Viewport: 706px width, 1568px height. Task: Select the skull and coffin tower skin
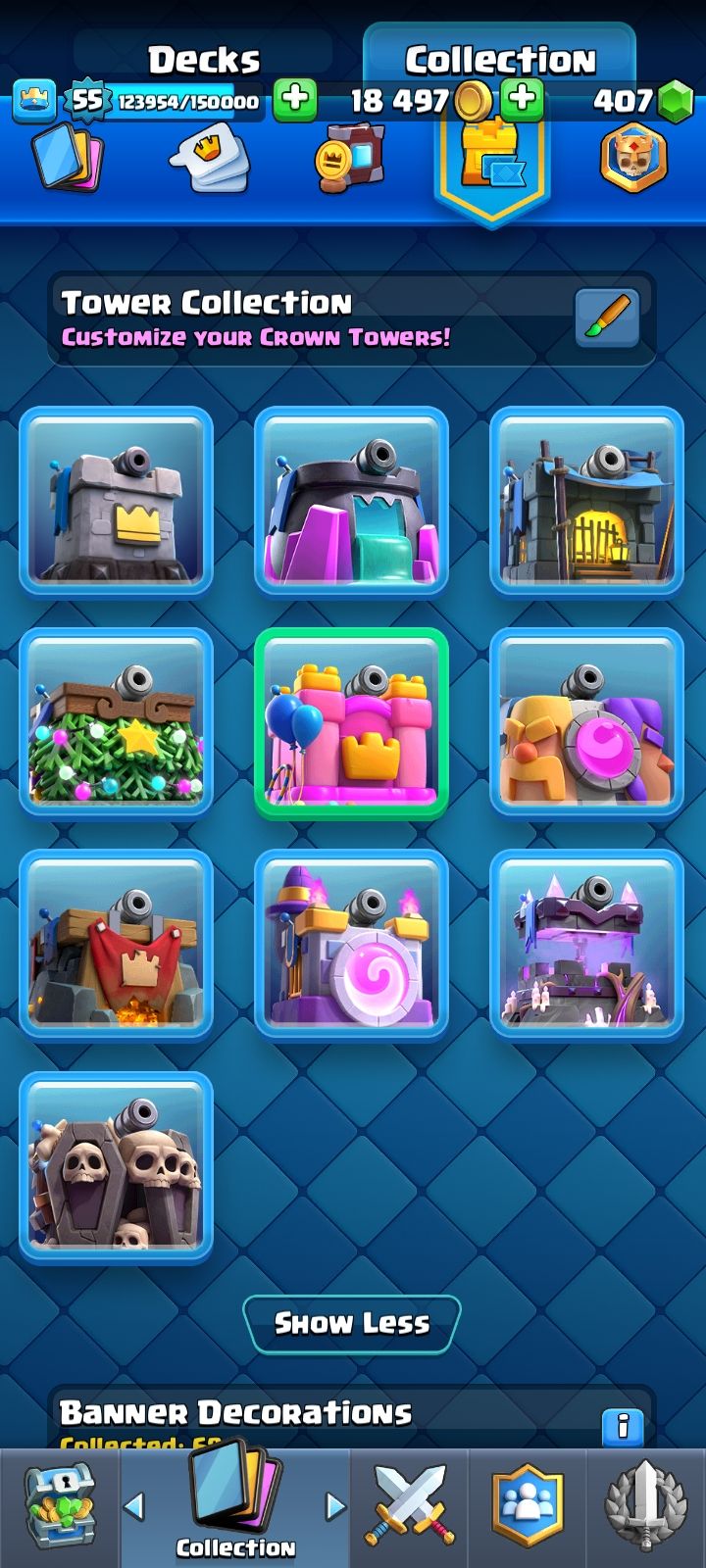[116, 1165]
